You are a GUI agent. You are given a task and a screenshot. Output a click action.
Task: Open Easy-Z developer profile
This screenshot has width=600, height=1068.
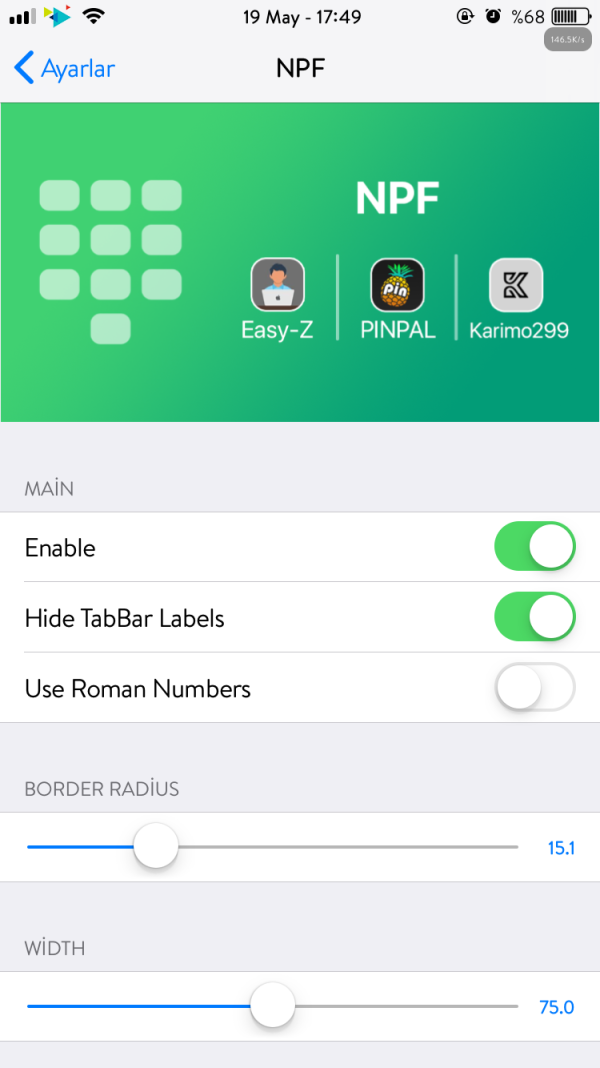tap(277, 286)
